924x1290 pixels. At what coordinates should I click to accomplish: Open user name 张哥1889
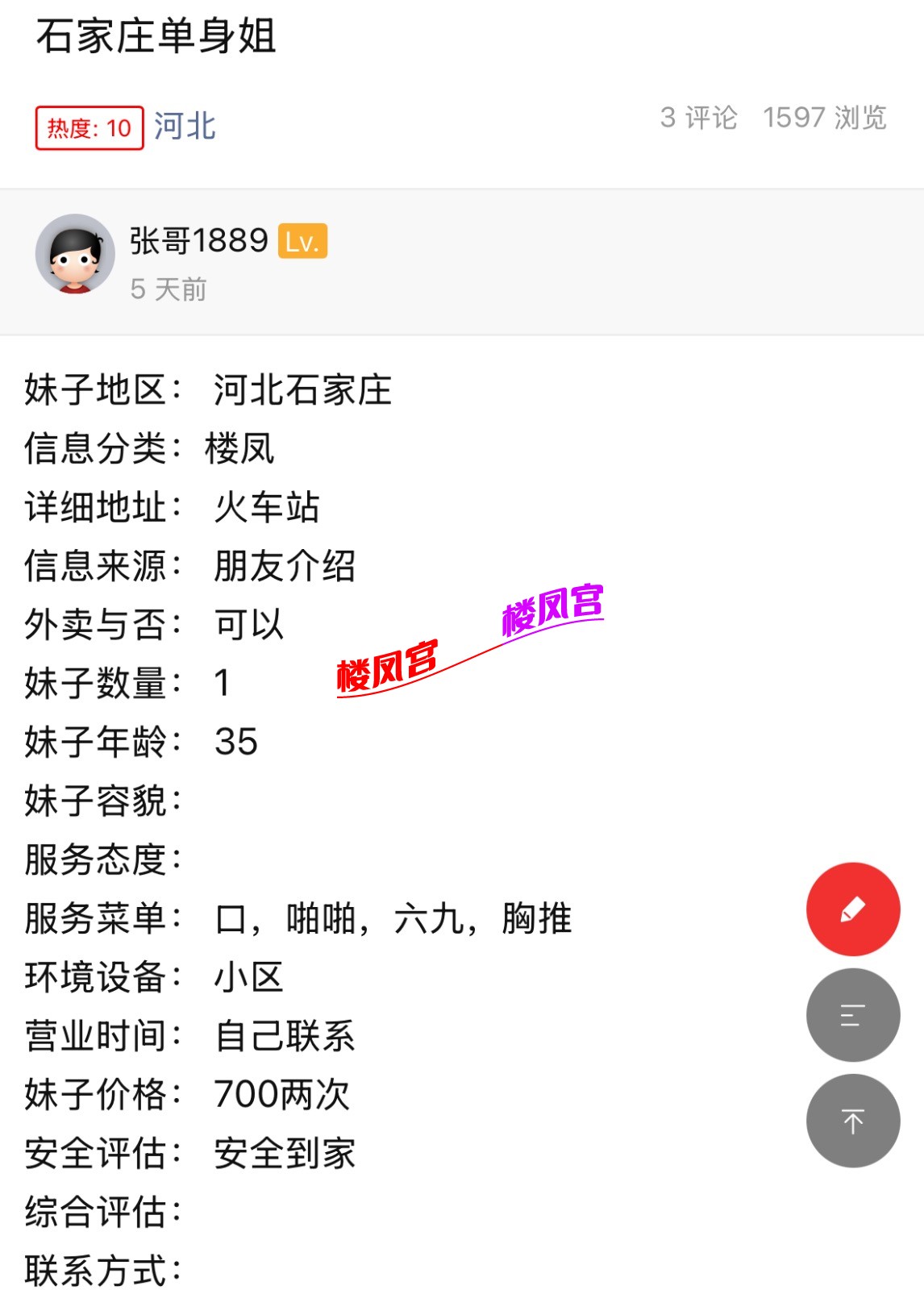click(198, 240)
